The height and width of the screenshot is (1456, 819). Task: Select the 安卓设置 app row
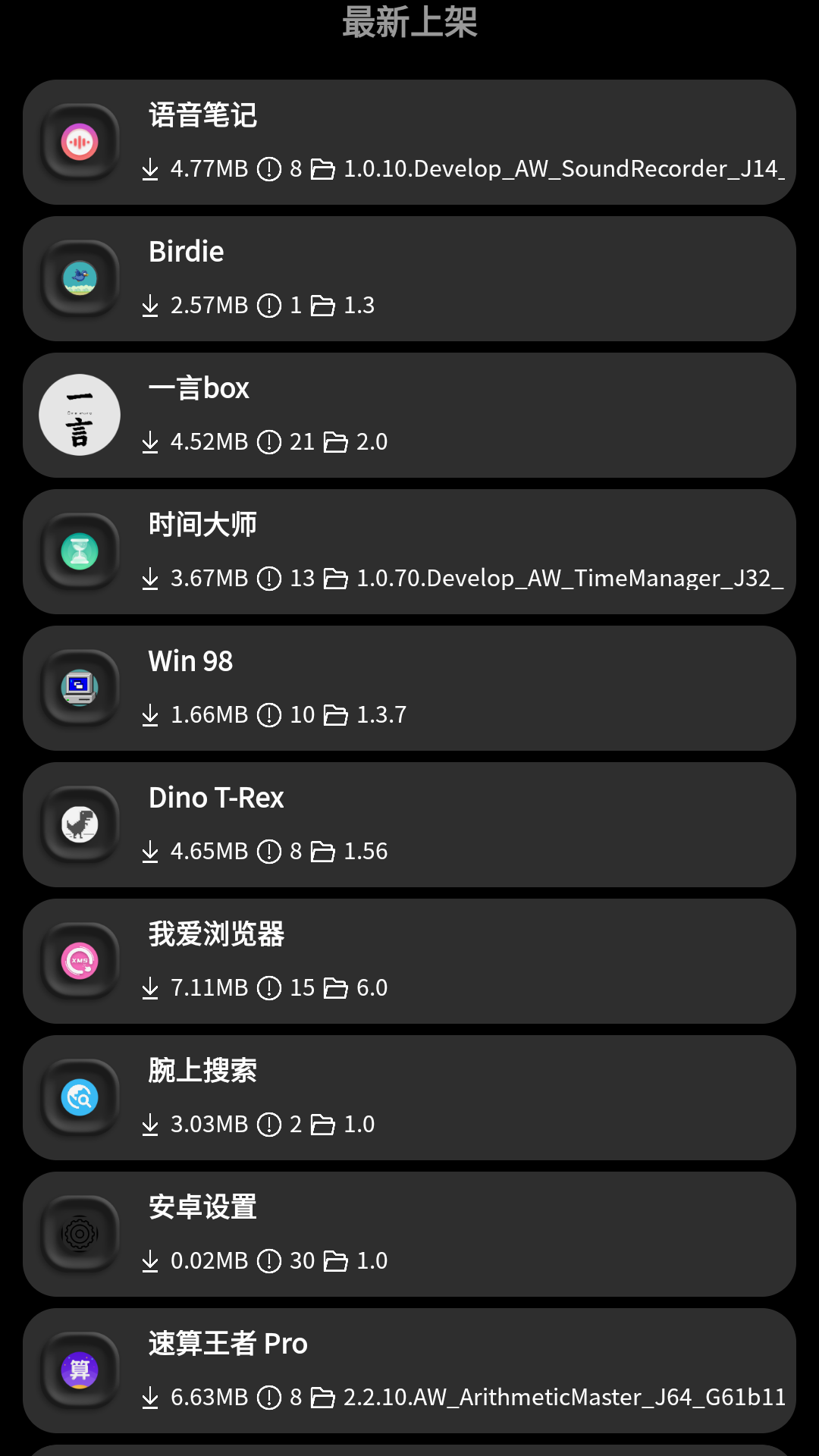coord(409,1235)
